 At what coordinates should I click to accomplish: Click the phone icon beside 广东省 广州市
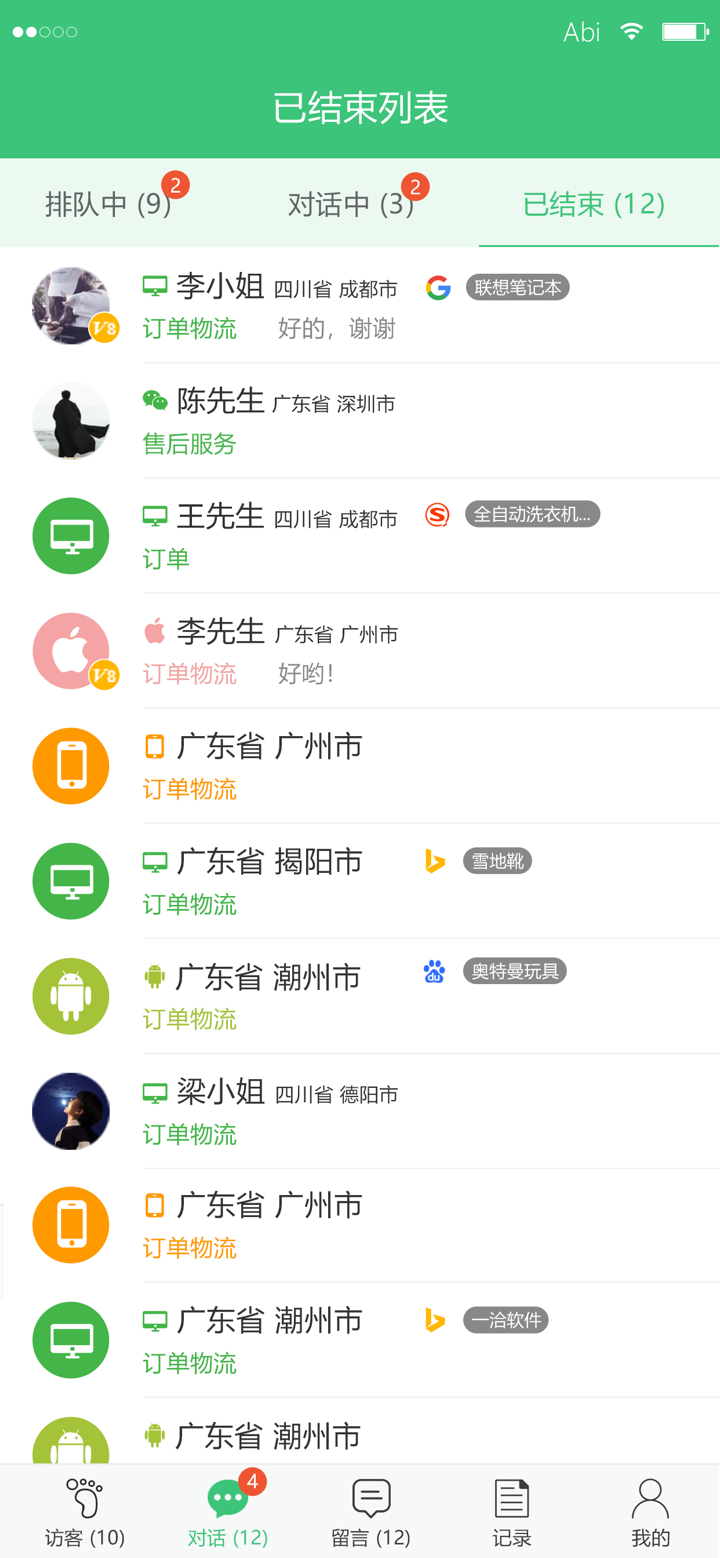point(154,745)
